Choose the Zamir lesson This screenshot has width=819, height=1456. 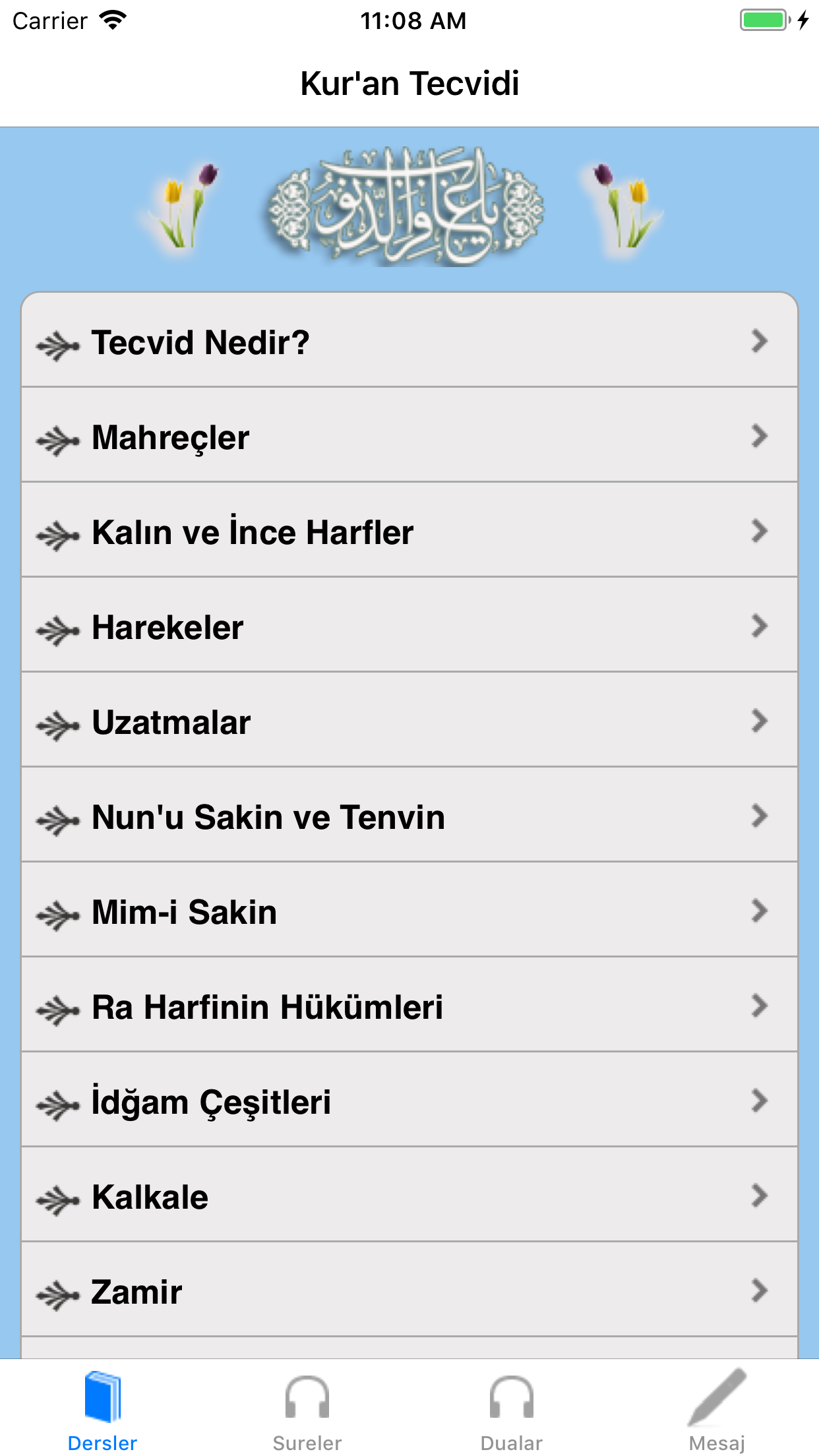(x=409, y=1291)
